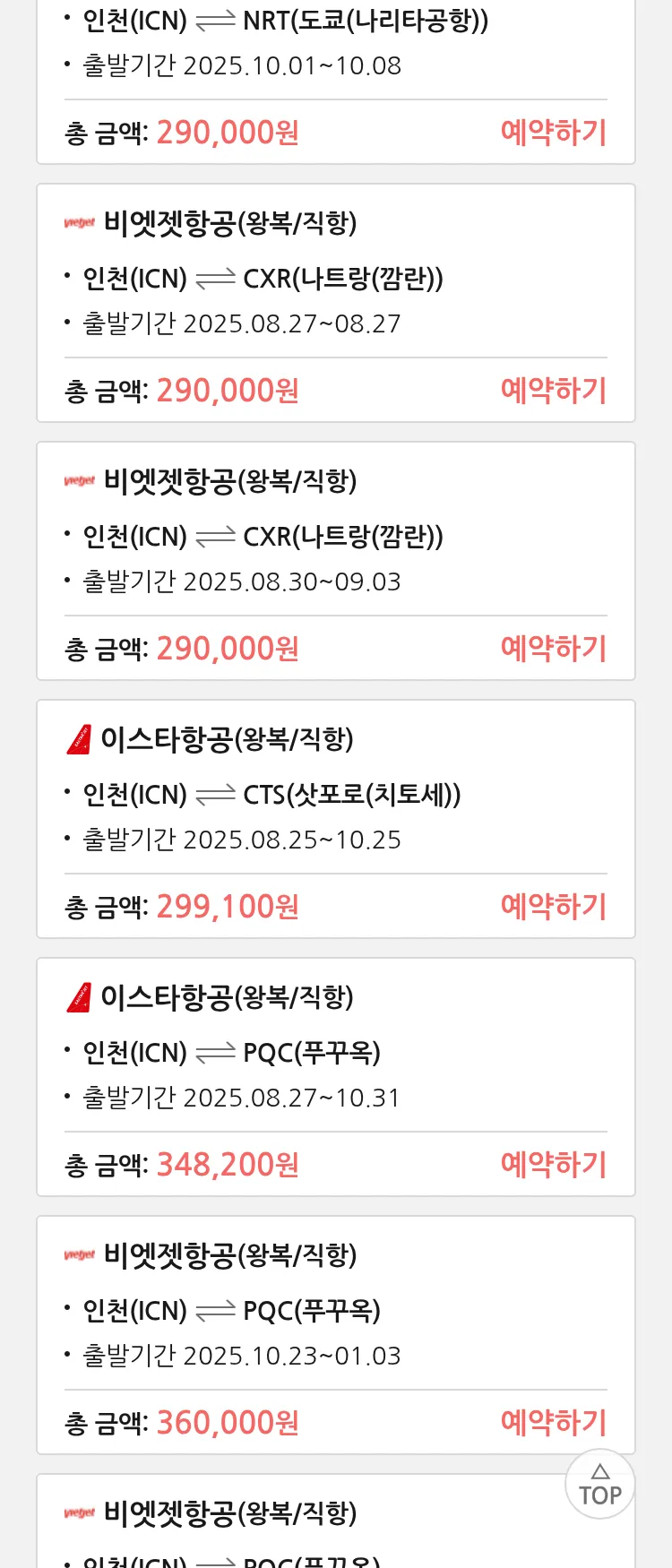Jump back to top with the TOP button
672x1568 pixels.
pos(599,1485)
